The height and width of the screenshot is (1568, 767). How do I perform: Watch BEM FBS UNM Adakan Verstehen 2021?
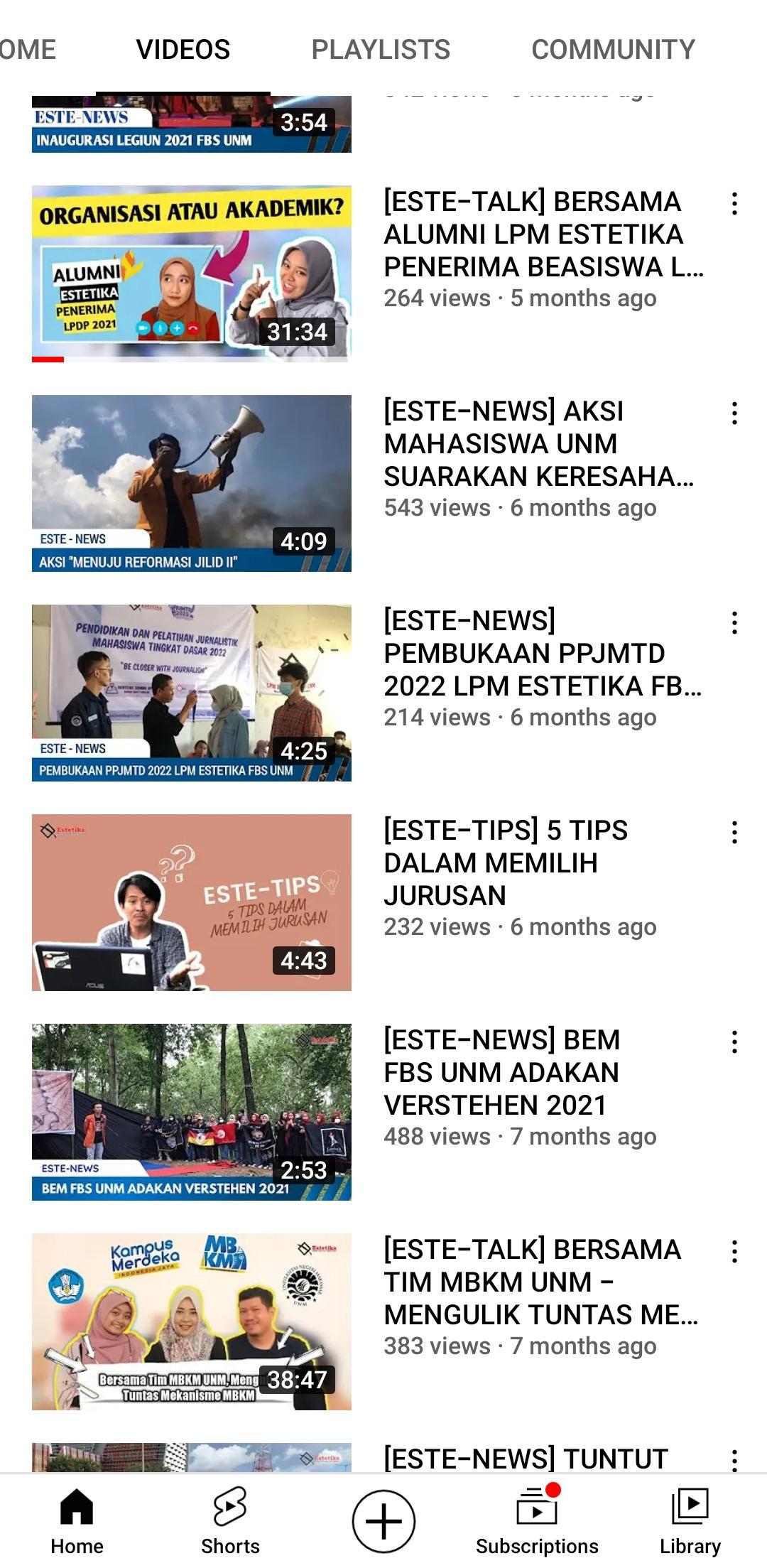192,1112
